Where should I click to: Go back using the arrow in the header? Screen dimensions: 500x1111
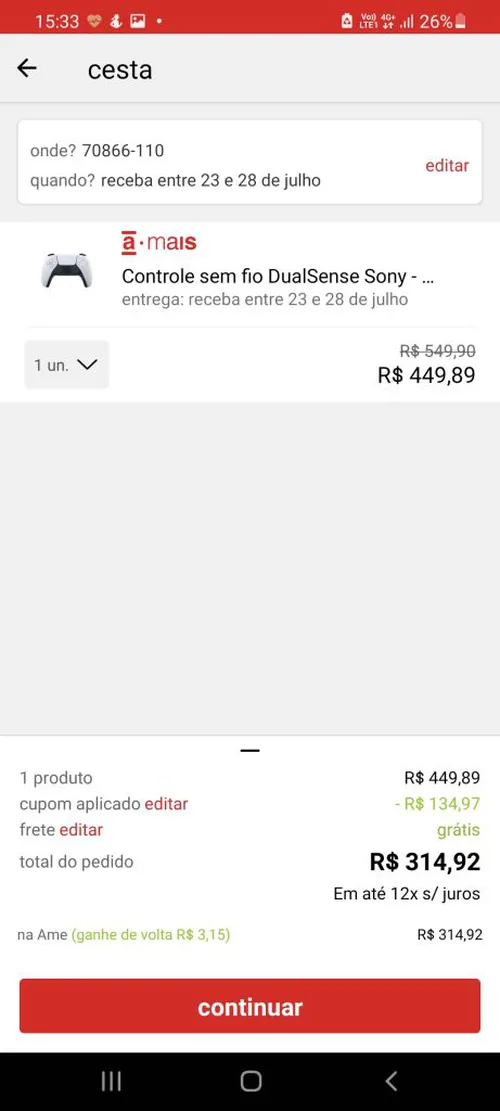[27, 68]
